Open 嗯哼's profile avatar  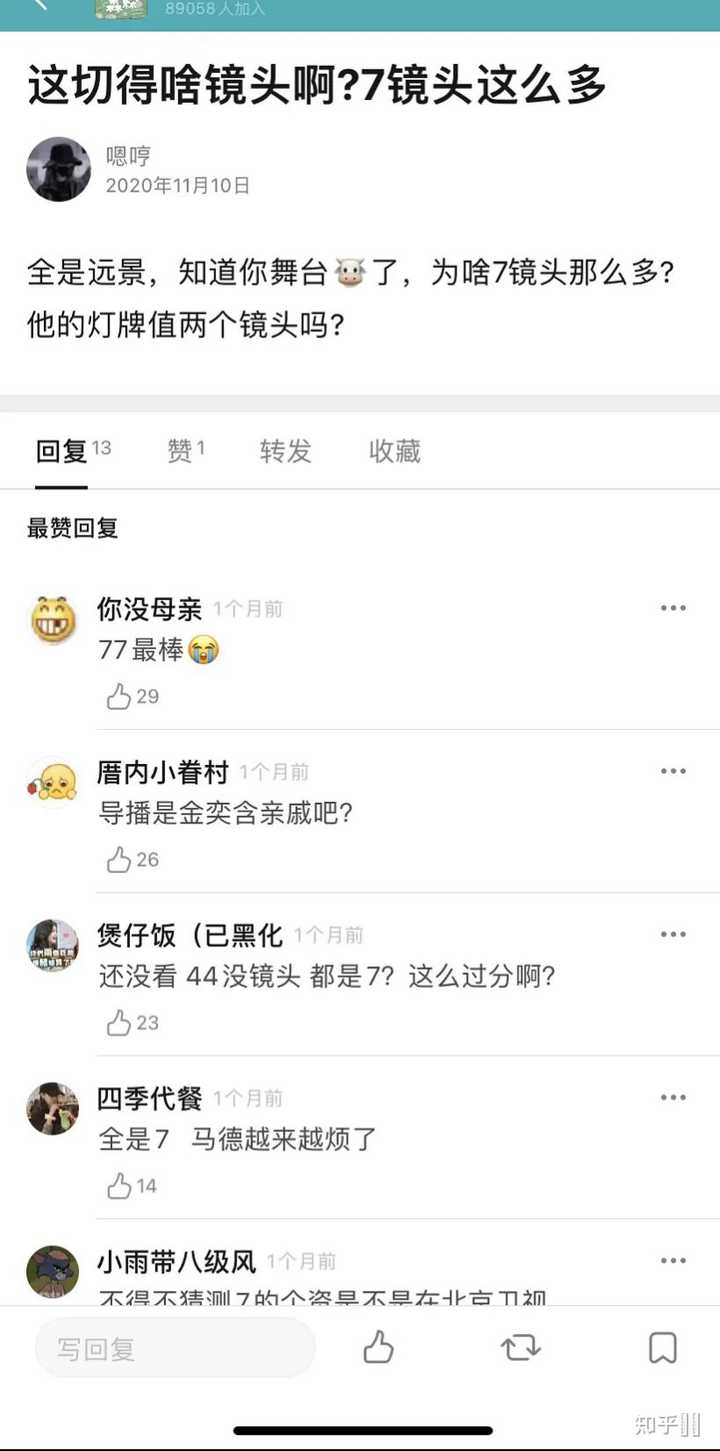point(58,169)
